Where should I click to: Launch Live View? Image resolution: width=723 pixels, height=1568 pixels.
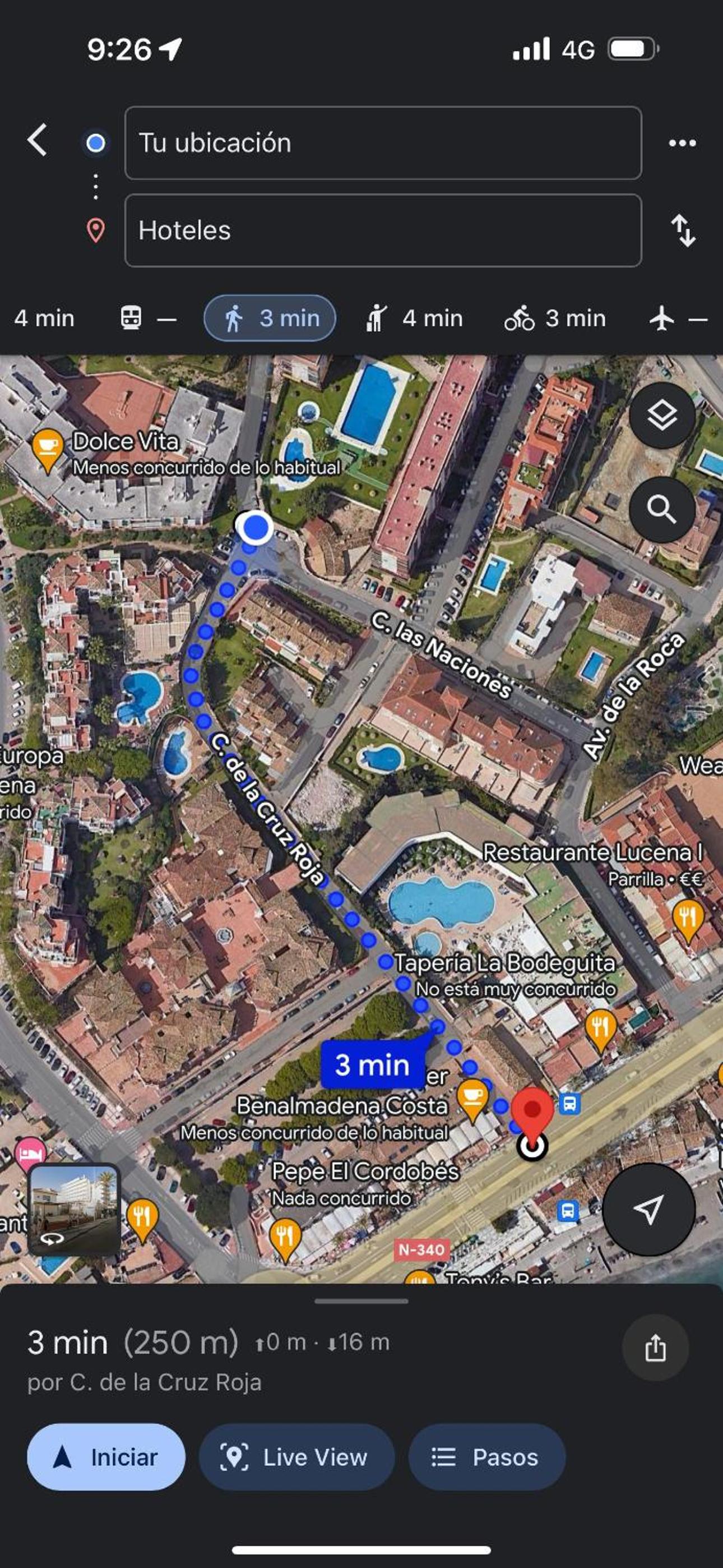pyautogui.click(x=296, y=1457)
